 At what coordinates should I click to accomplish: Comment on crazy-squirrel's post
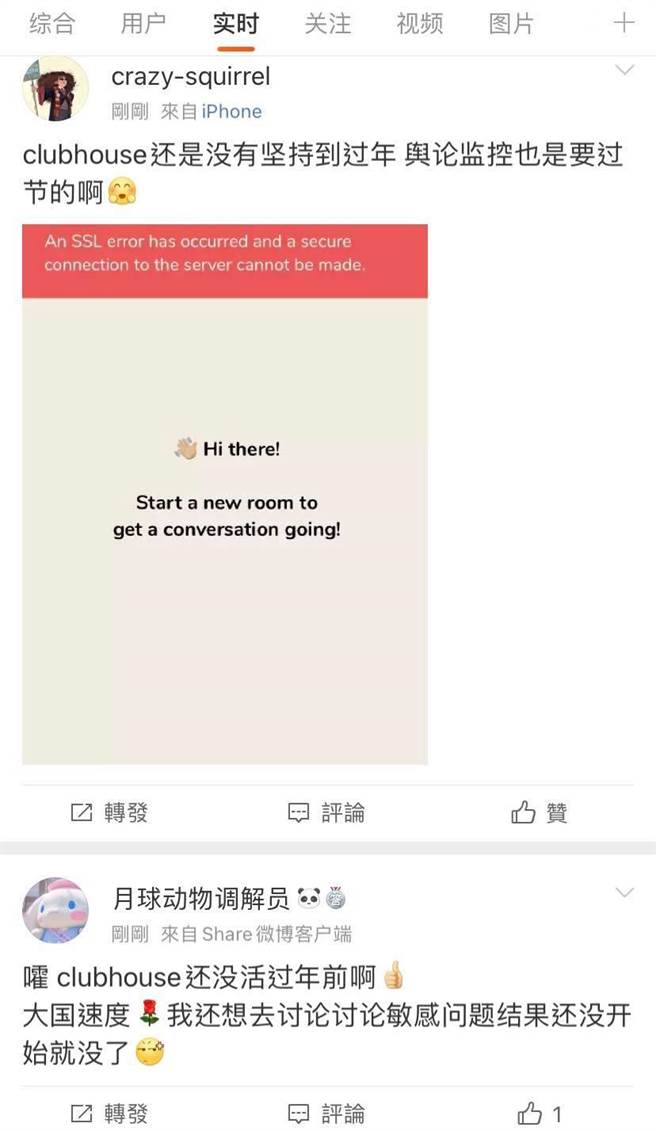(x=327, y=813)
